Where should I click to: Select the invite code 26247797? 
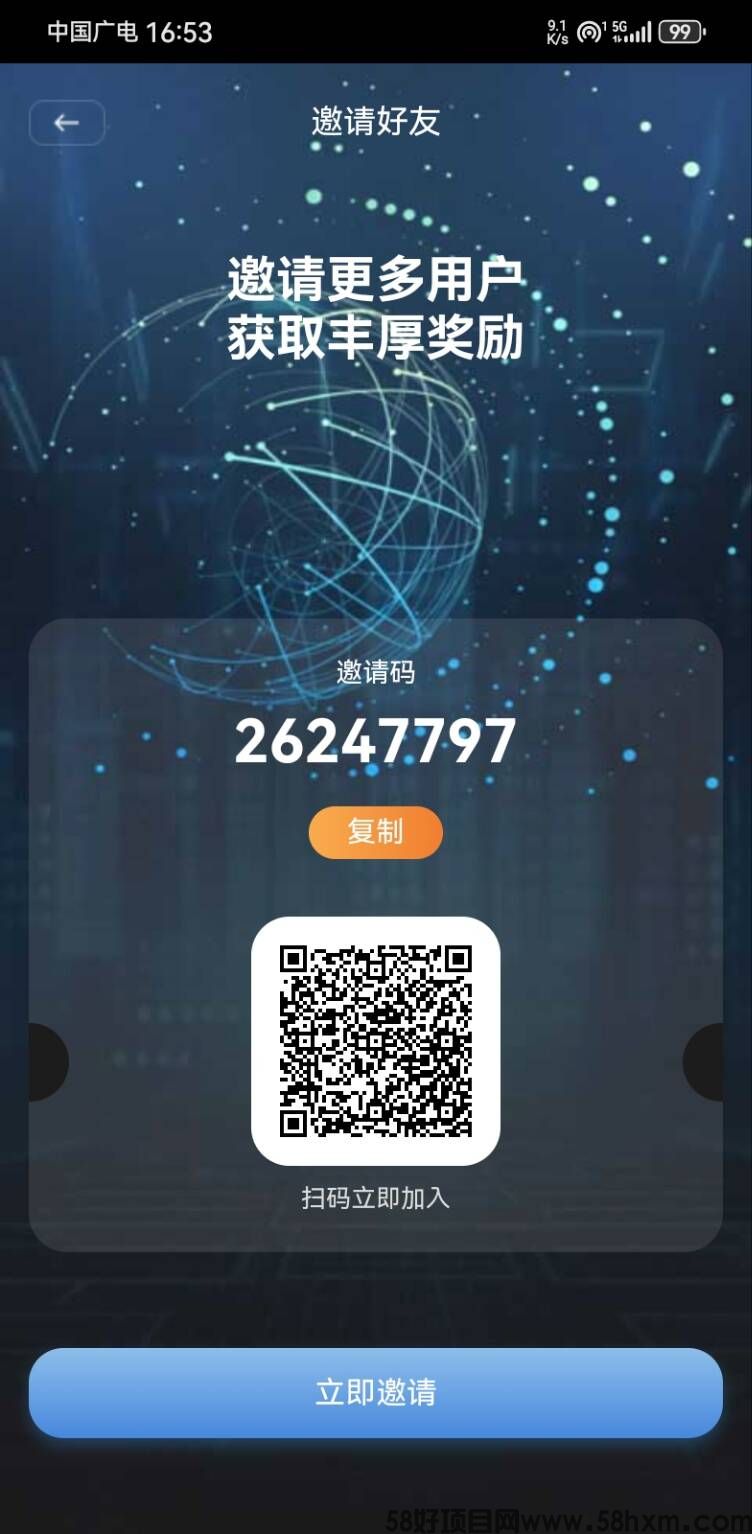tap(375, 740)
